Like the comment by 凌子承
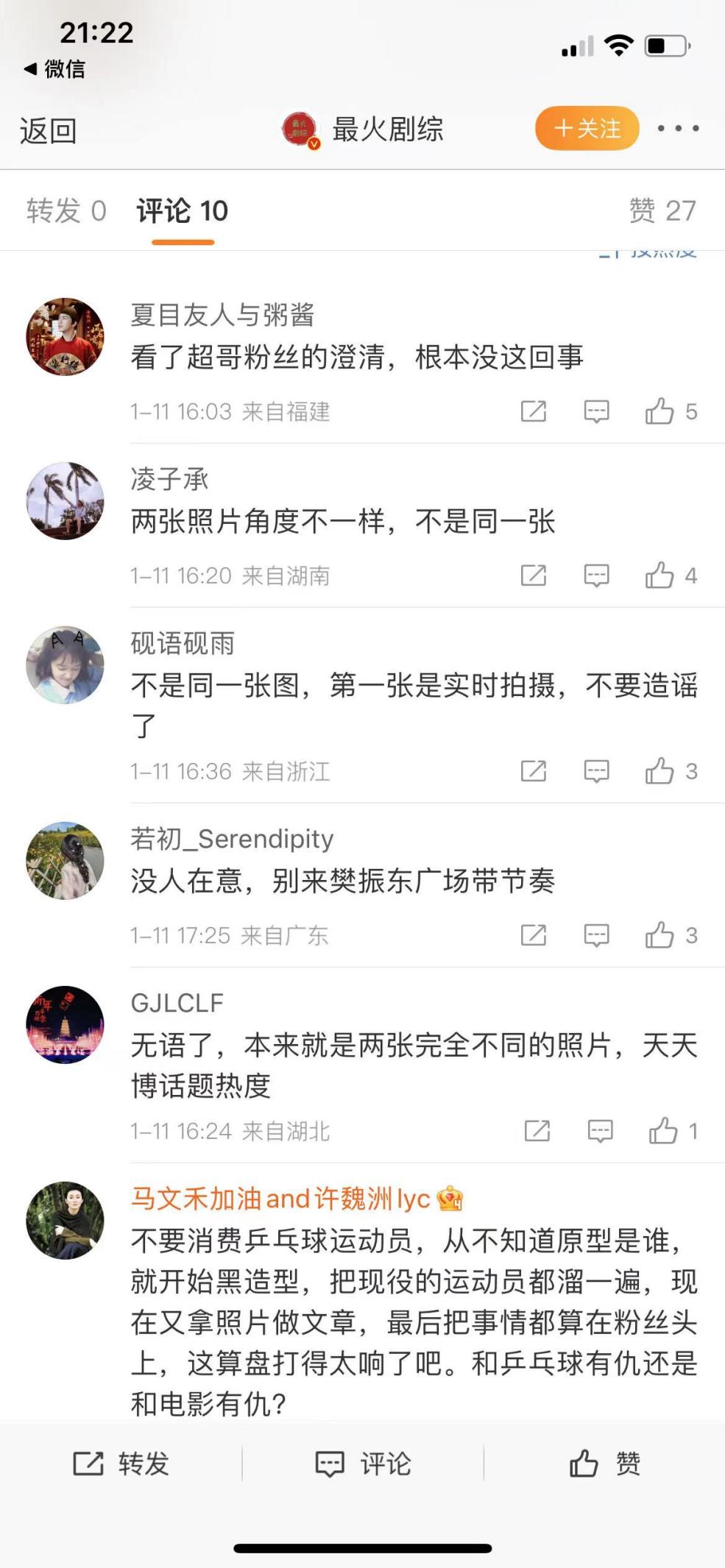 coord(659,575)
